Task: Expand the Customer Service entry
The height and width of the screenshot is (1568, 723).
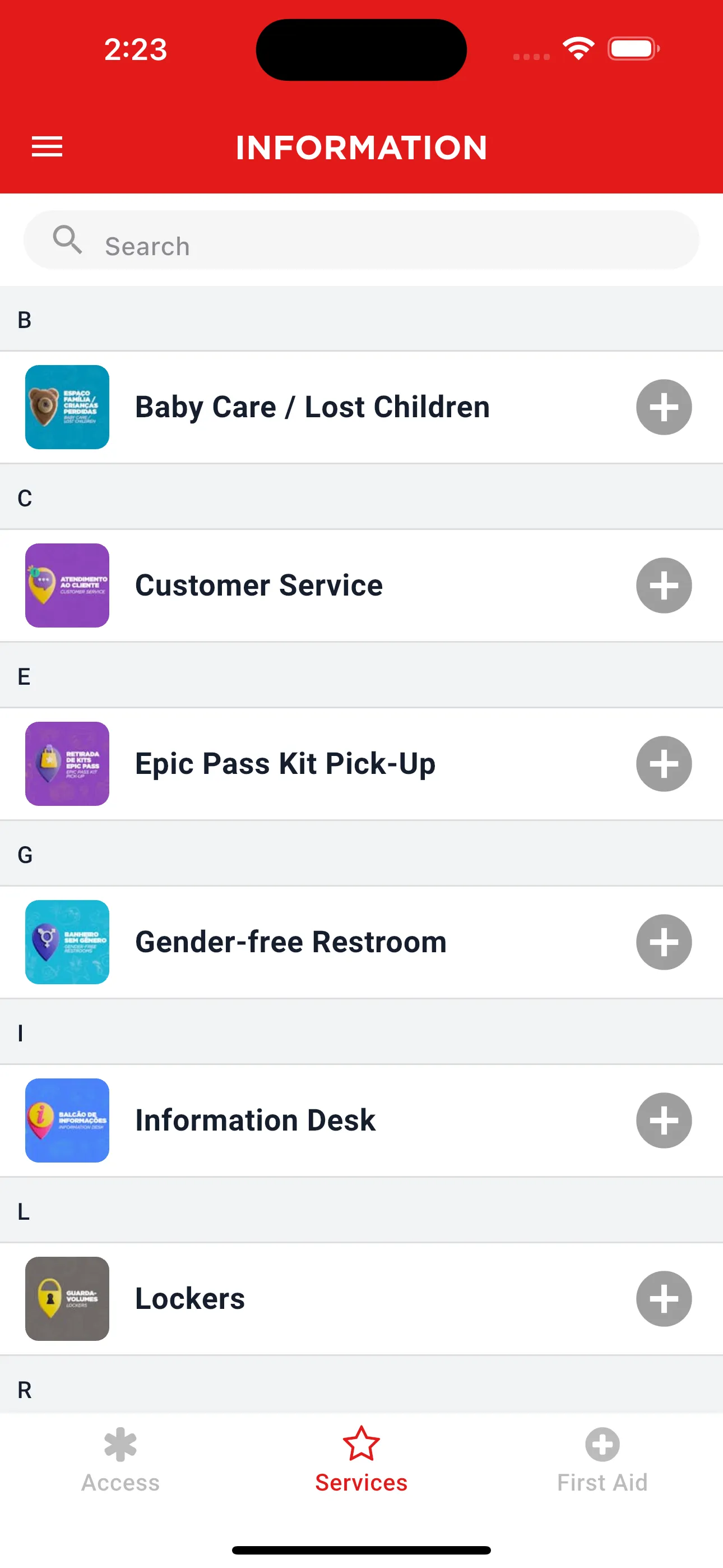Action: [x=664, y=585]
